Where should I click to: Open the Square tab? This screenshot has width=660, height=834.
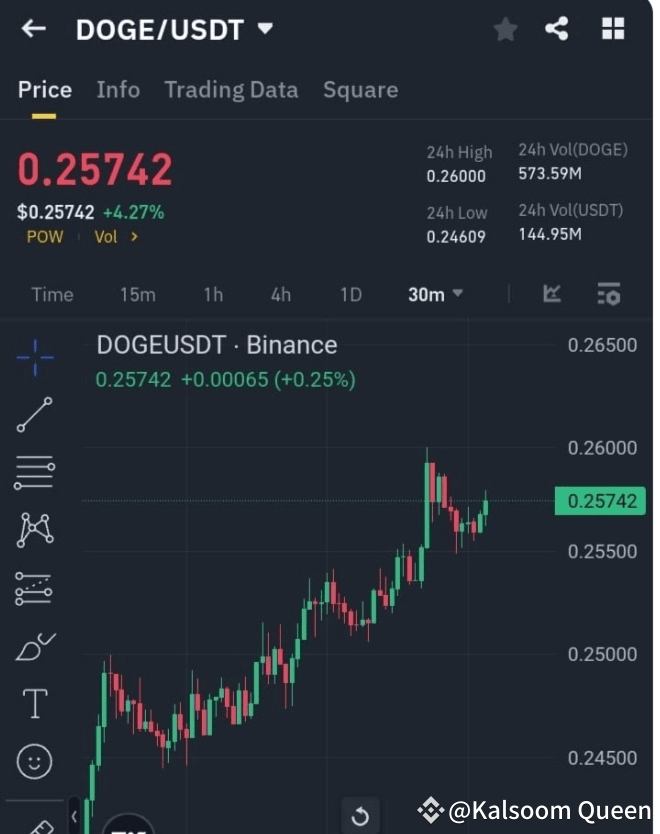(x=360, y=90)
